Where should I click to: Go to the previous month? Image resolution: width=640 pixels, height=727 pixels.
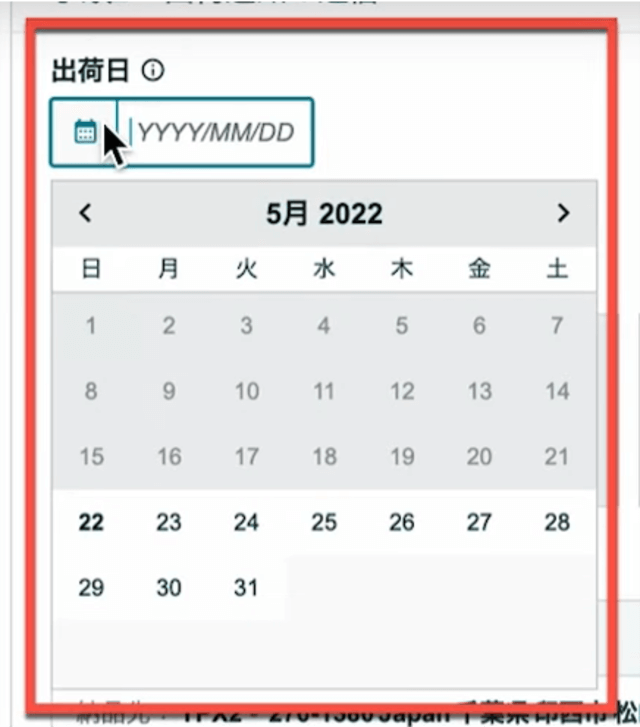point(86,213)
